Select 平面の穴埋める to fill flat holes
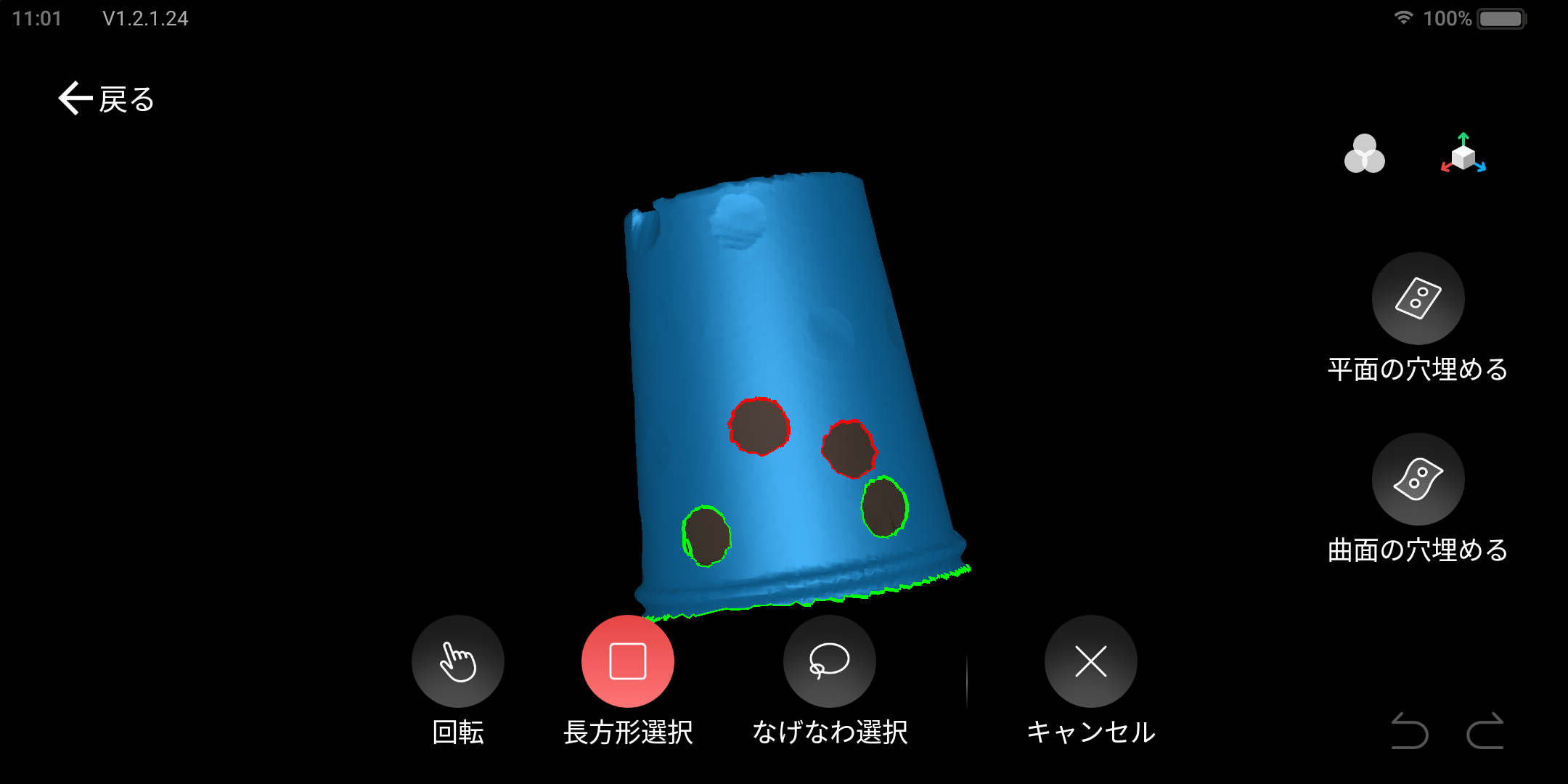This screenshot has height=784, width=1568. pos(1418,298)
